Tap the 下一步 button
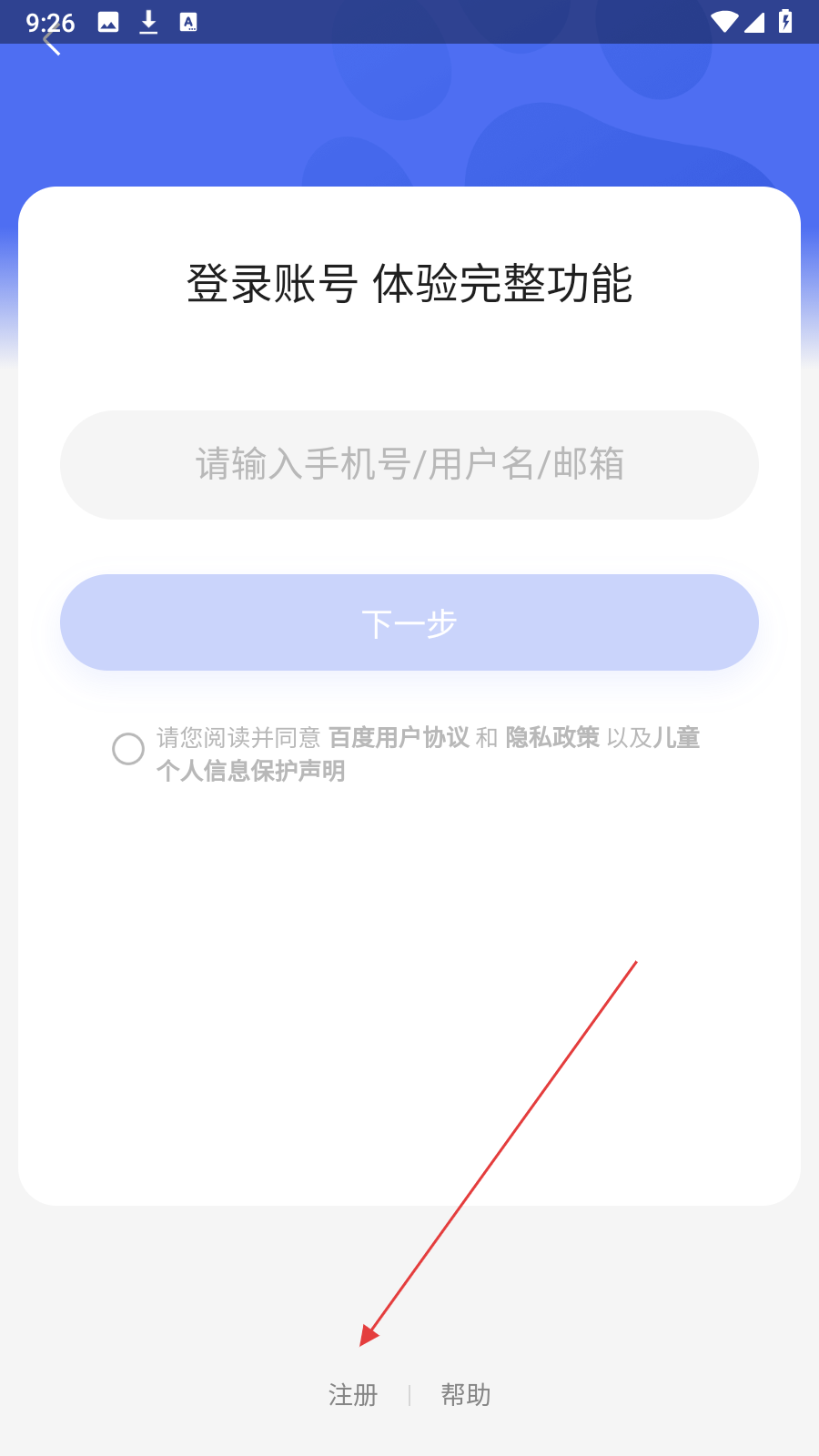The image size is (819, 1456). (x=409, y=623)
